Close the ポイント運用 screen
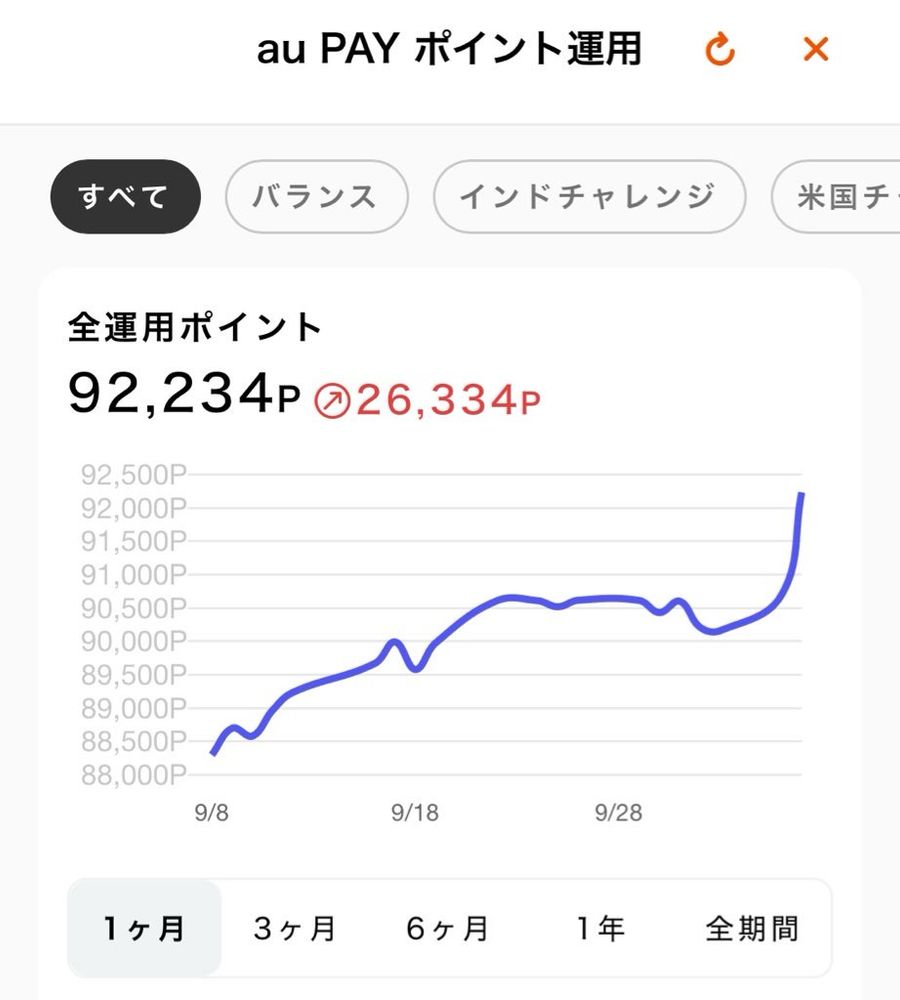 click(x=816, y=49)
